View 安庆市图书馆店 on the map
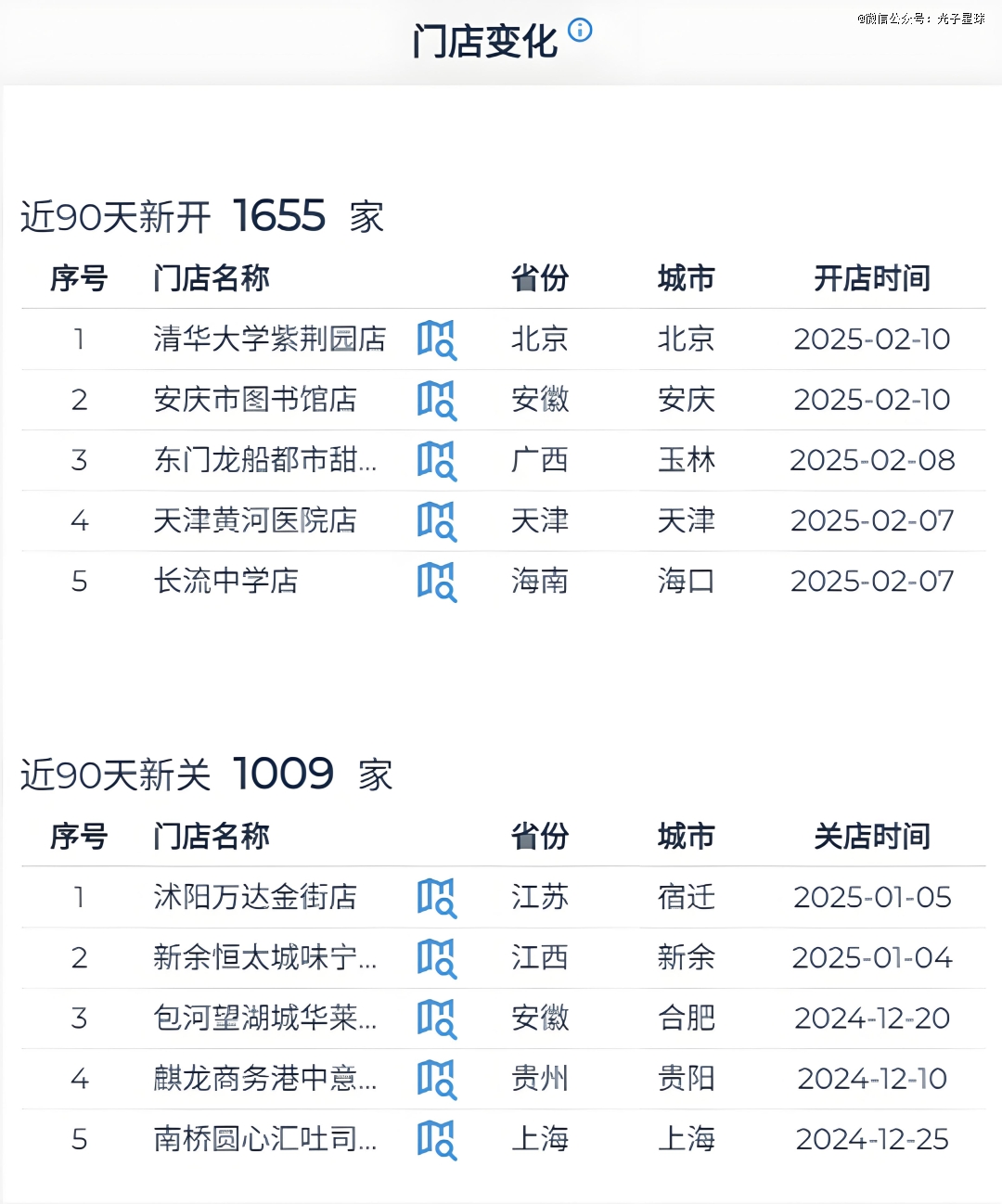 click(x=436, y=400)
